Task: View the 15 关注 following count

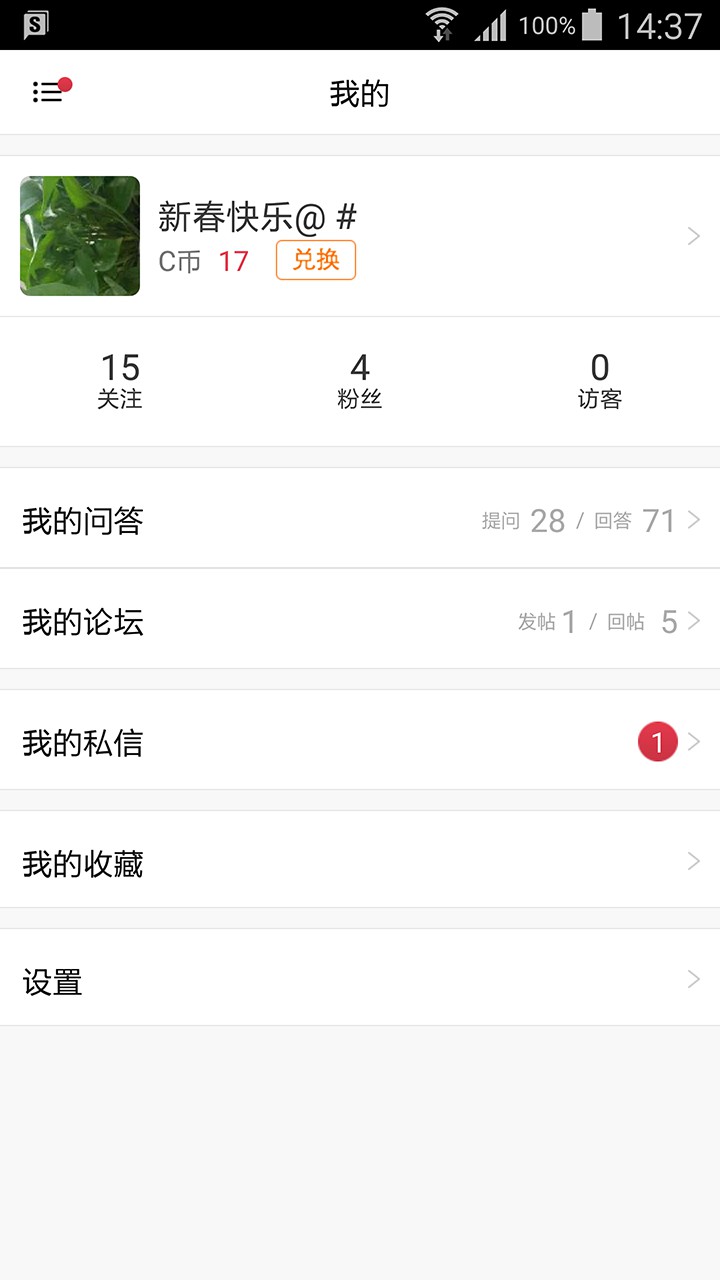Action: pos(119,380)
